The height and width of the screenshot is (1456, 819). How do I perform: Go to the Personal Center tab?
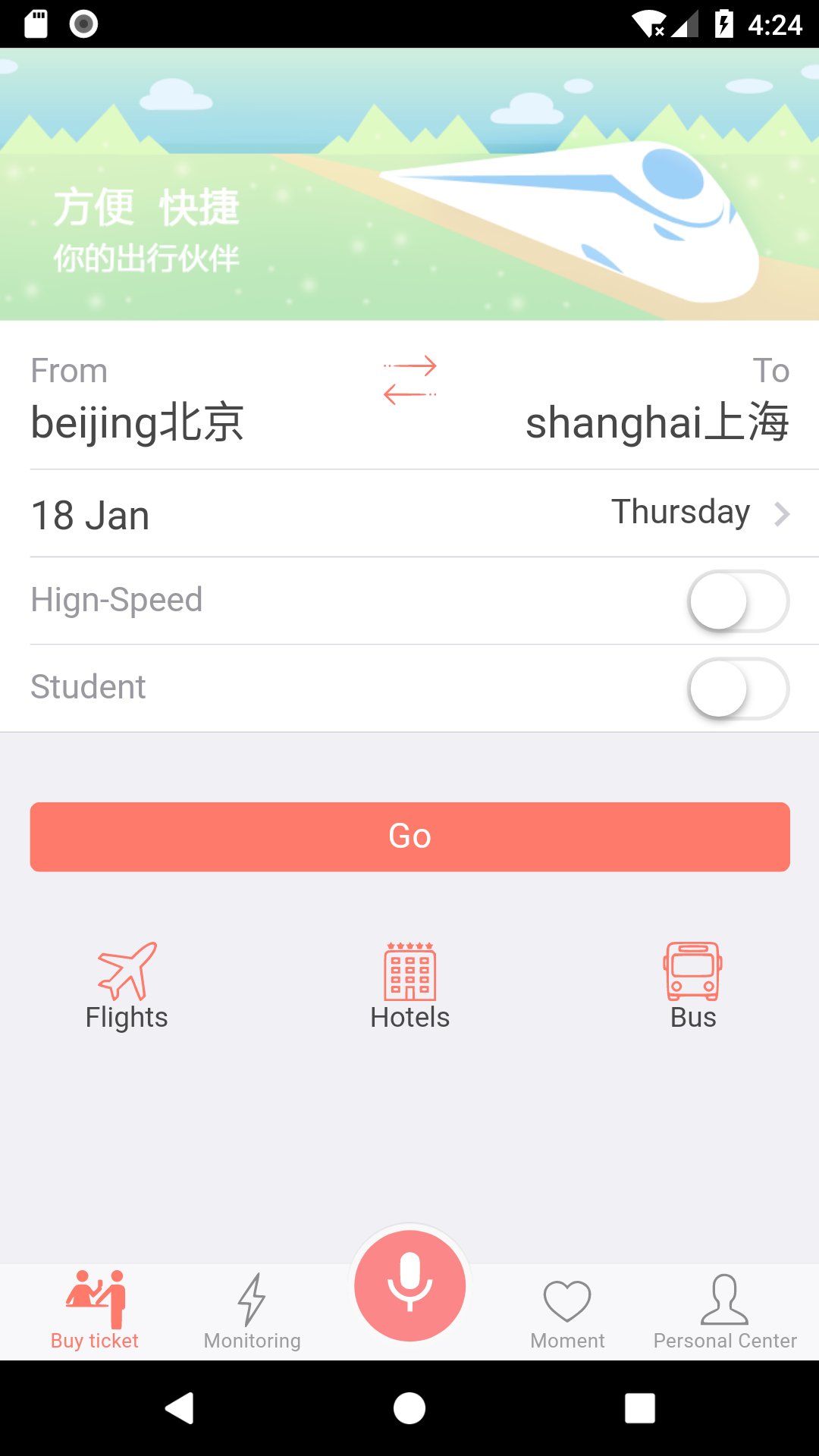[725, 1310]
